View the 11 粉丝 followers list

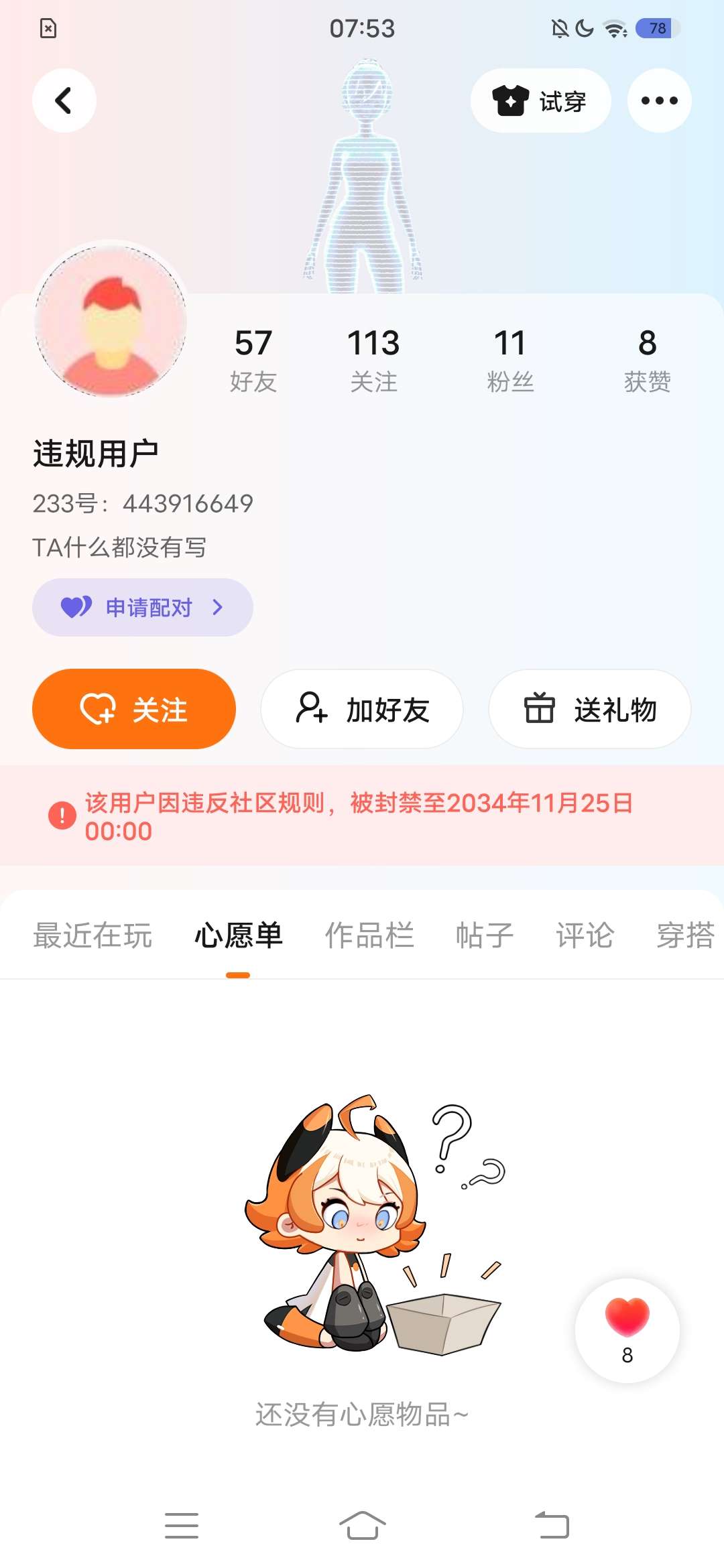coord(510,359)
